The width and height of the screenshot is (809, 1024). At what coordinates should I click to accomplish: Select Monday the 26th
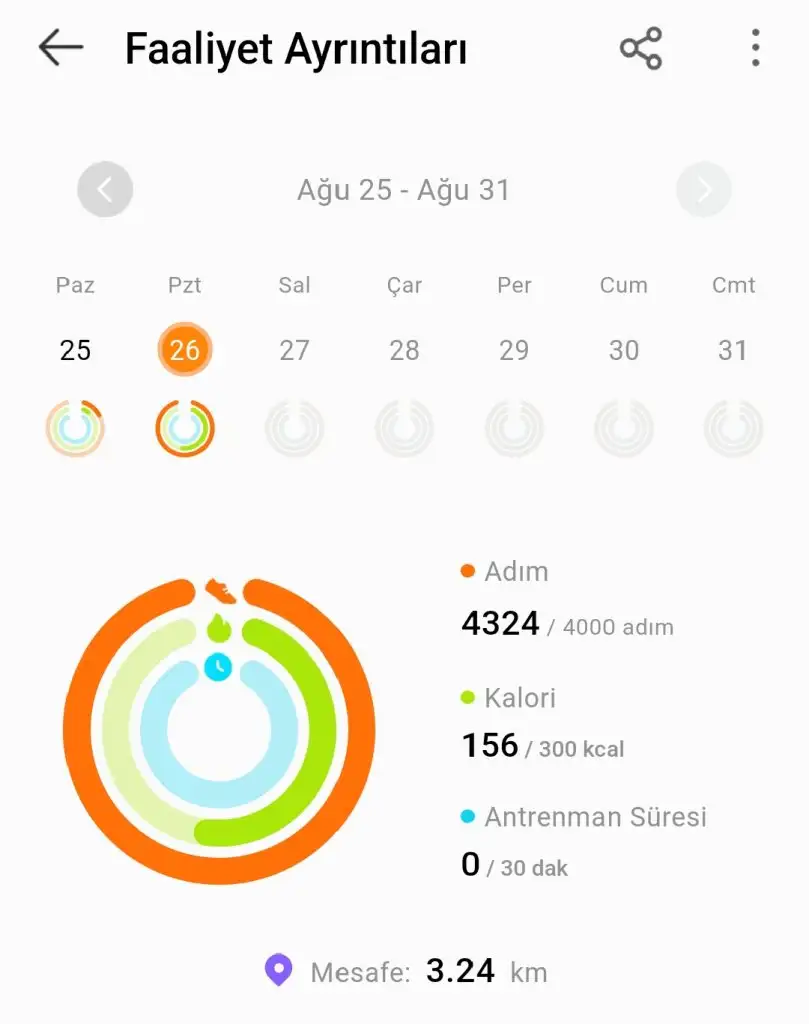pyautogui.click(x=185, y=350)
